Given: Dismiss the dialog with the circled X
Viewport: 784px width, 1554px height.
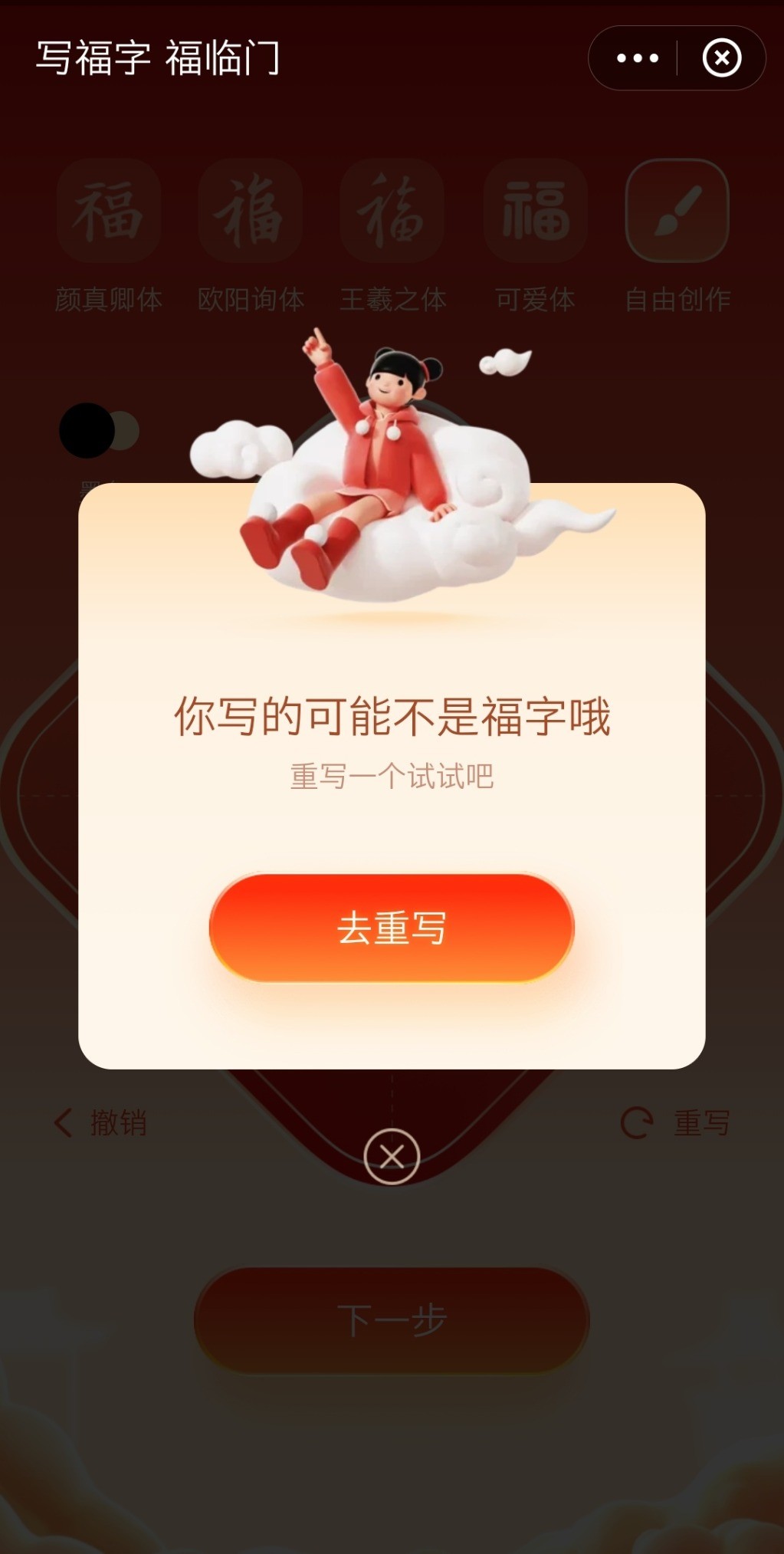Looking at the screenshot, I should [x=392, y=1156].
